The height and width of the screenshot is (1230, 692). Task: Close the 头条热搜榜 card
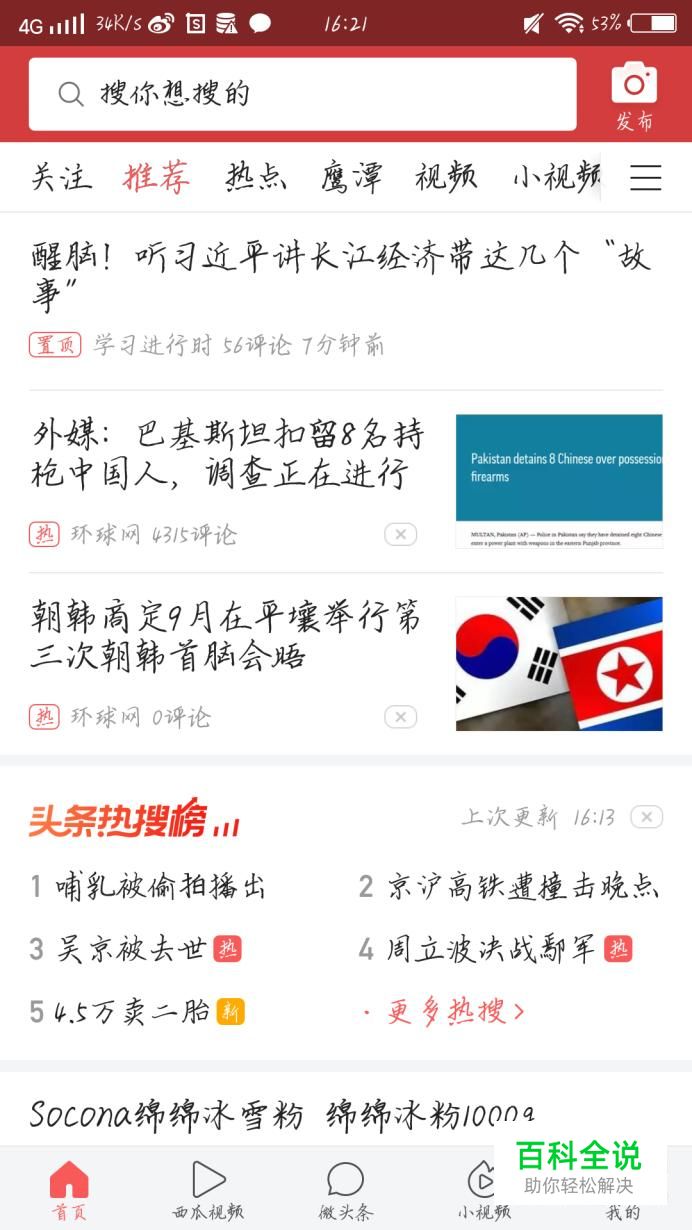click(646, 817)
